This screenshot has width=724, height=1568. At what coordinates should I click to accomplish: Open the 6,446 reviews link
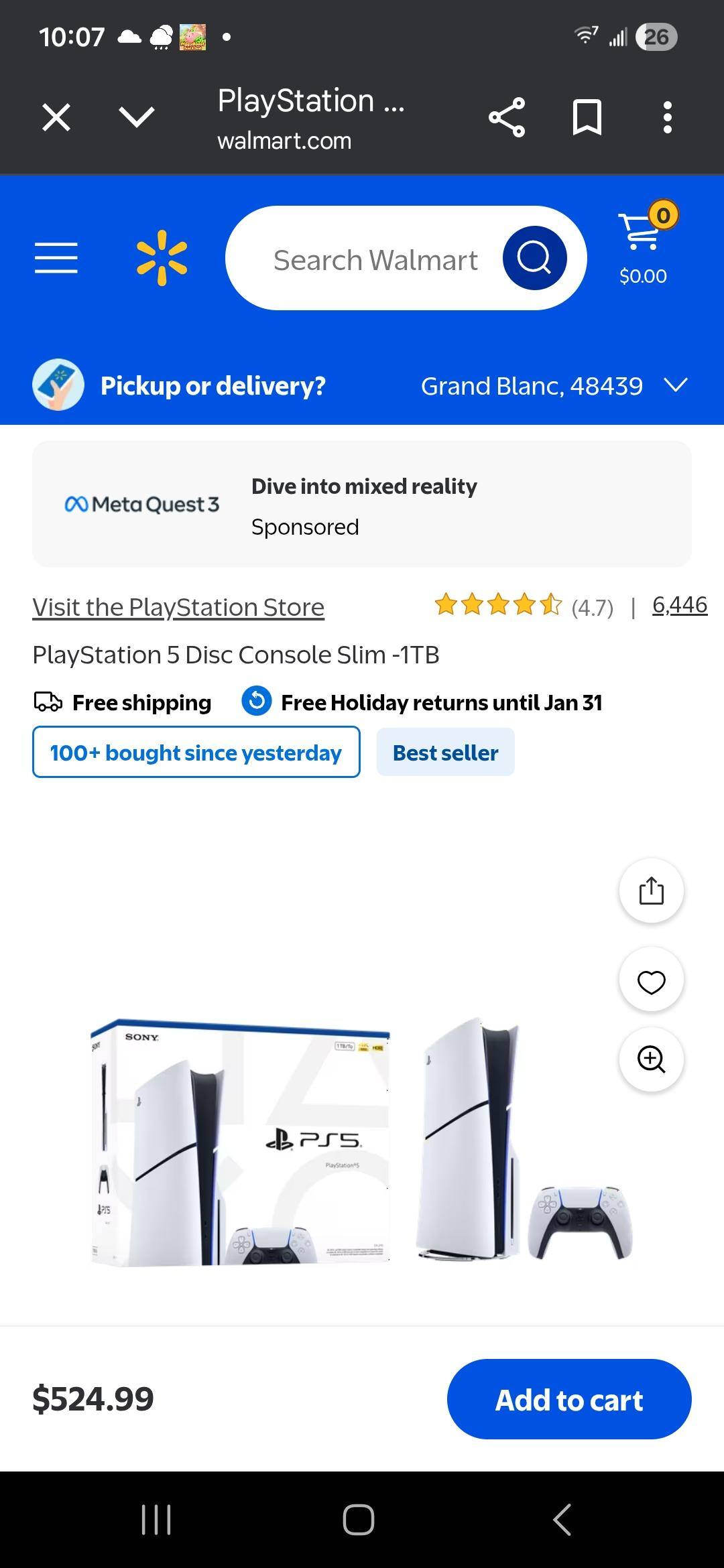[680, 604]
